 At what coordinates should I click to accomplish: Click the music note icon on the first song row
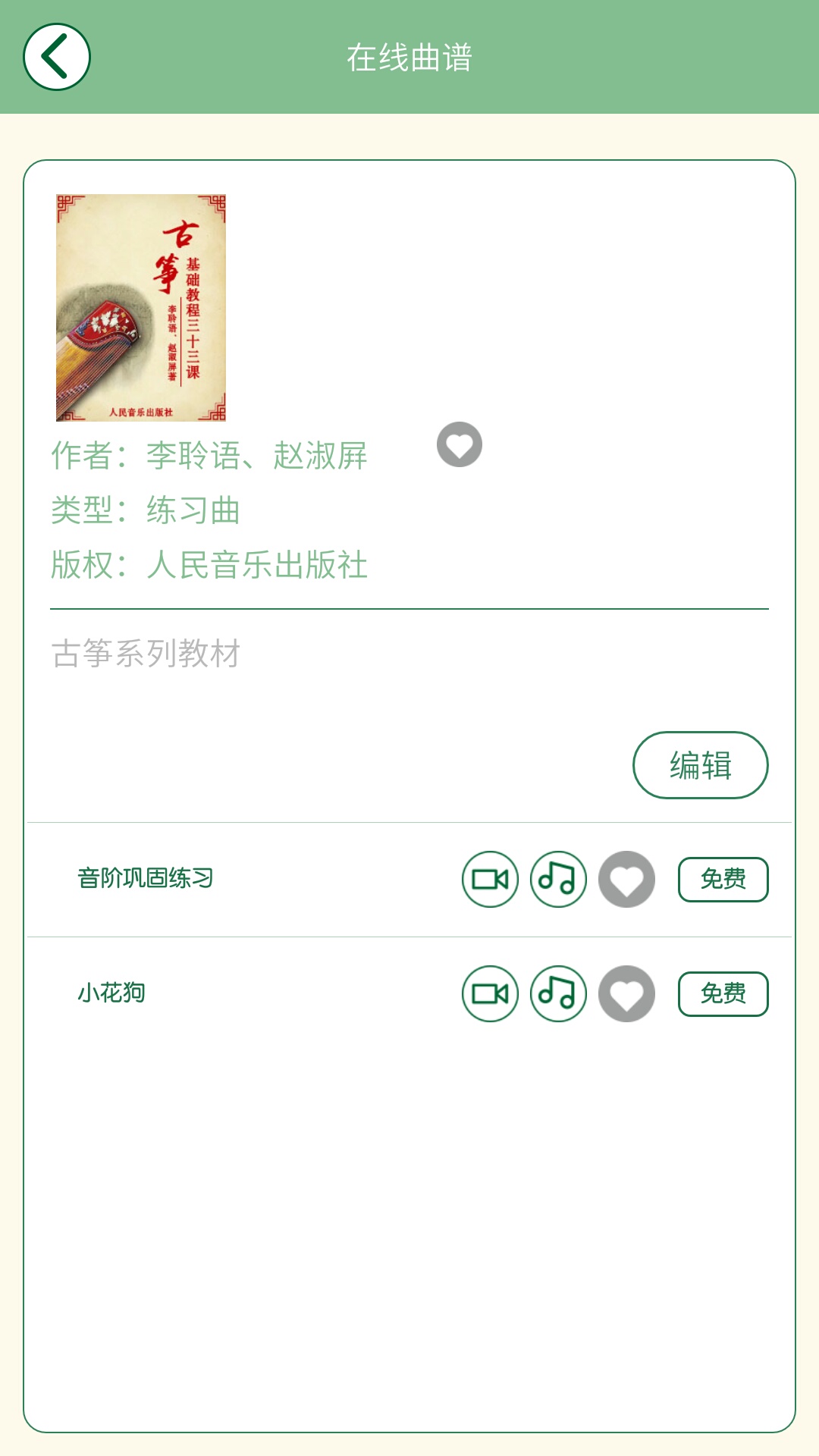tap(557, 880)
